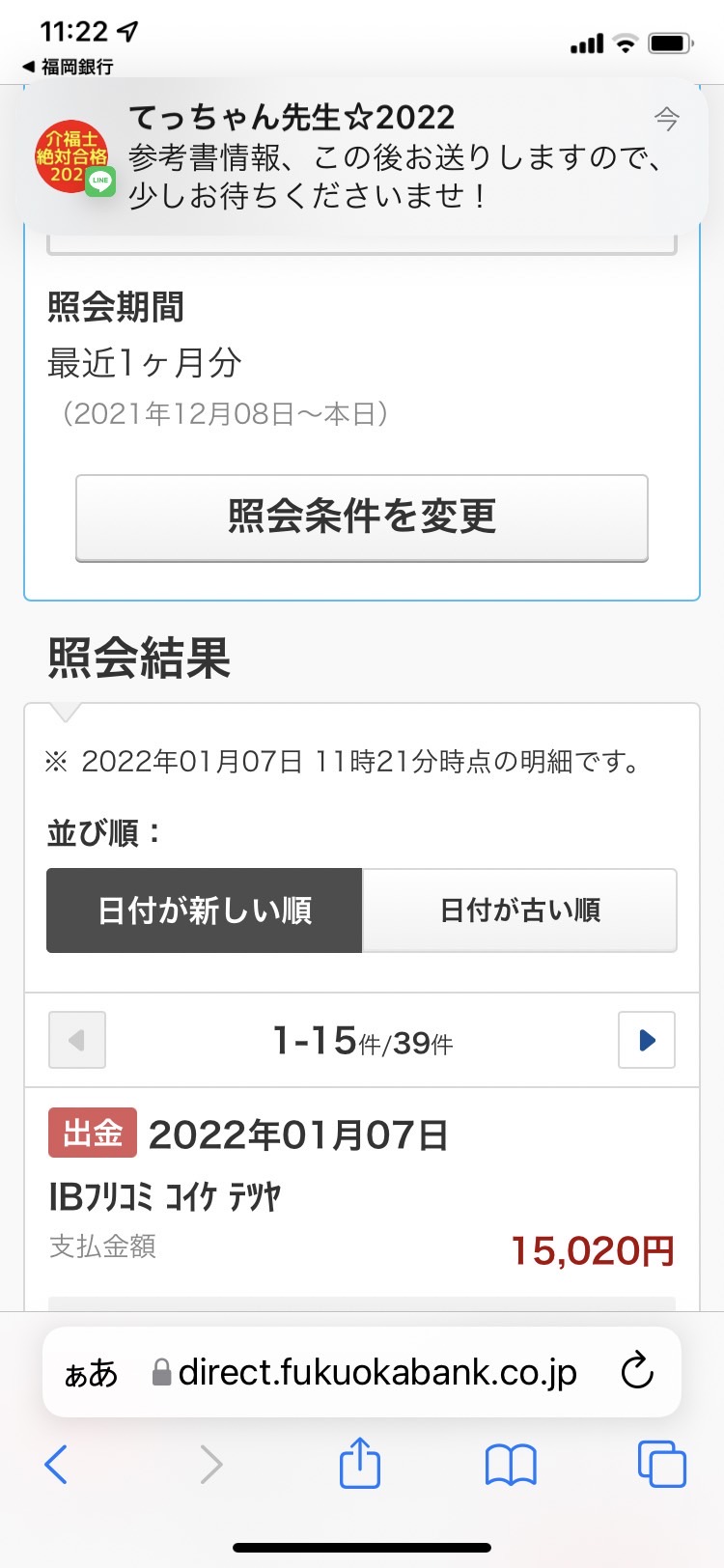Reload the fukuokabank page
724x1568 pixels.
[637, 1371]
